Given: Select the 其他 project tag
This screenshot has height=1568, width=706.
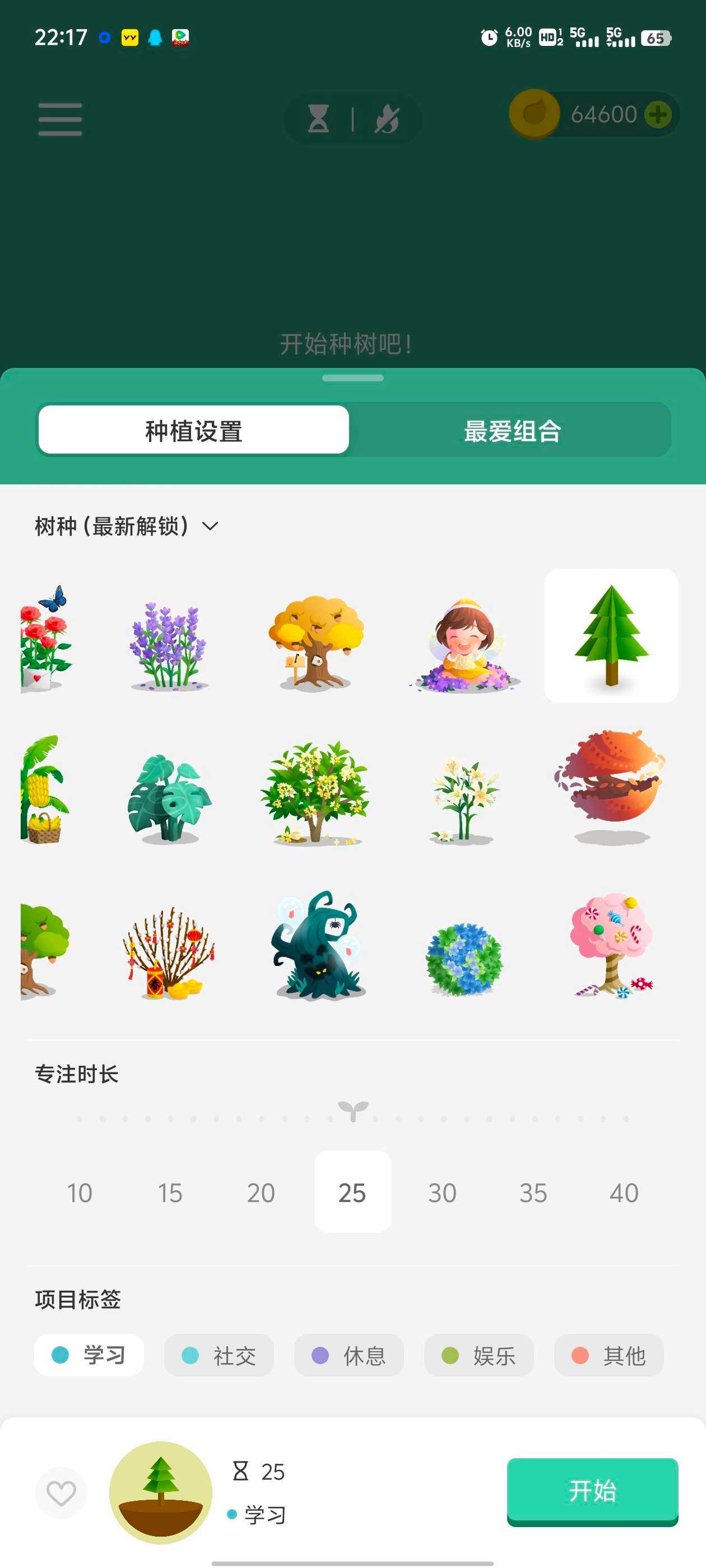Looking at the screenshot, I should [x=609, y=1355].
